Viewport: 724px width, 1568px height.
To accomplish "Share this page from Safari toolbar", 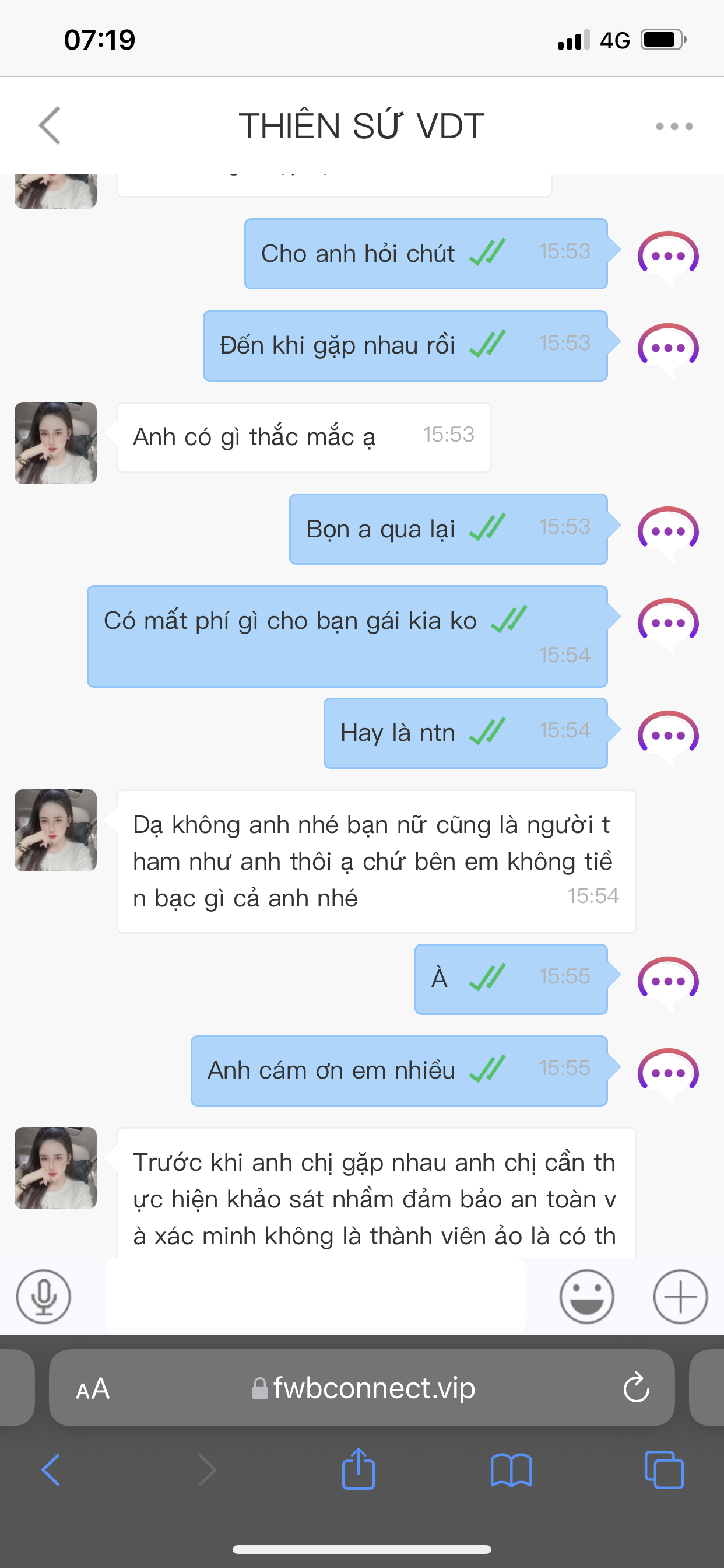I will coord(359,1471).
